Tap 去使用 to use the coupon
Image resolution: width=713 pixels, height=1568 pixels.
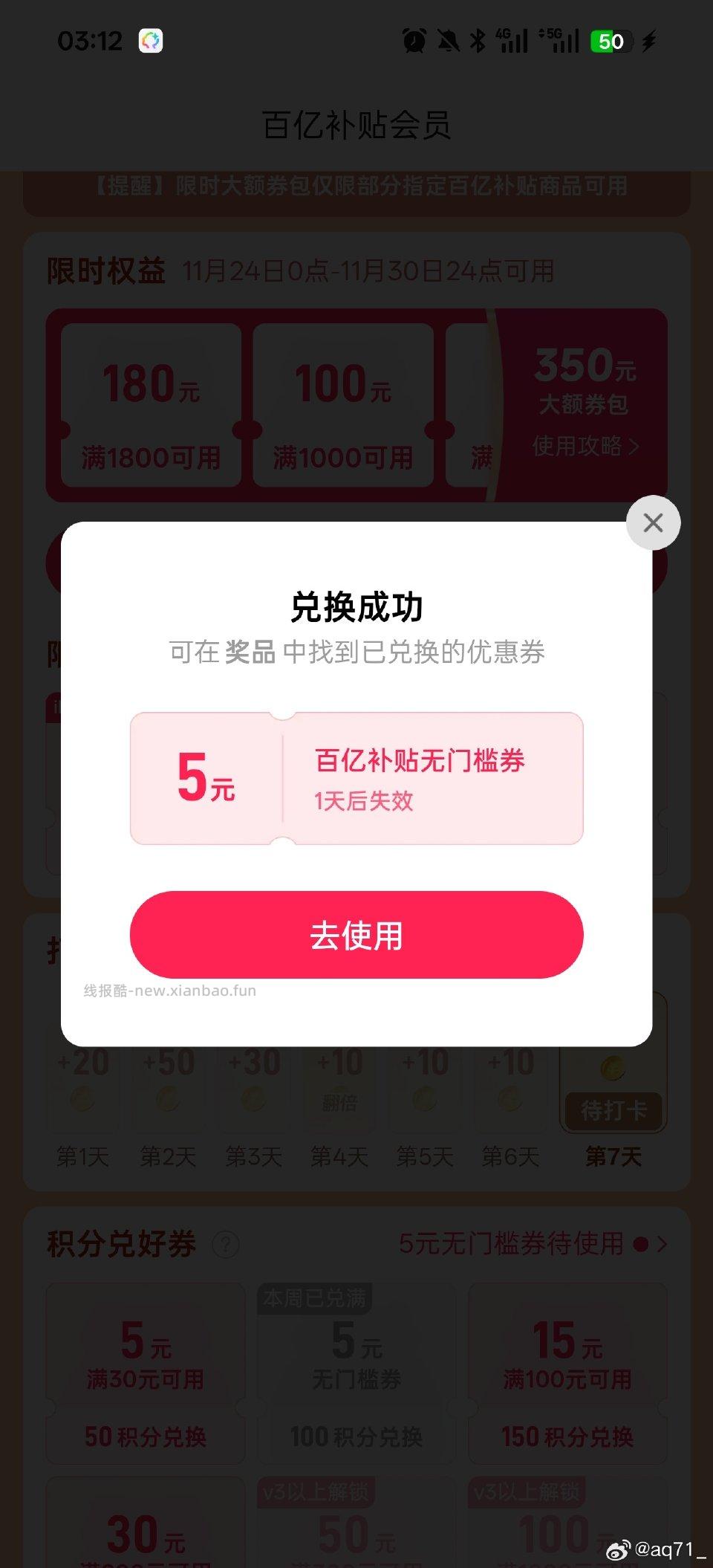click(356, 935)
